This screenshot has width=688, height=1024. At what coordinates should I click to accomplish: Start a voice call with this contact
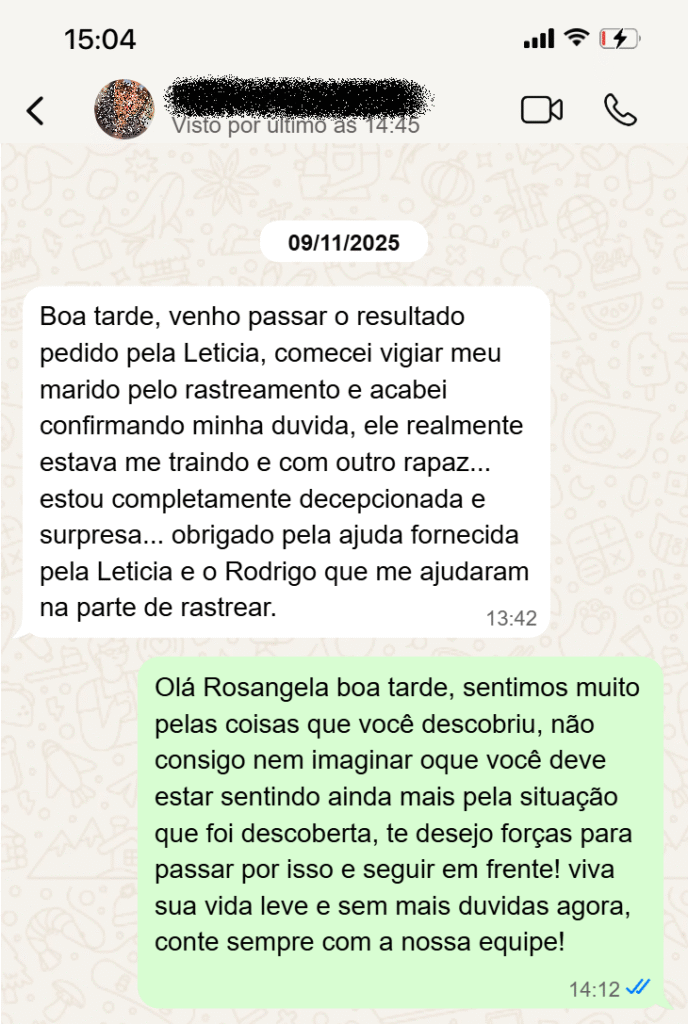pyautogui.click(x=620, y=110)
